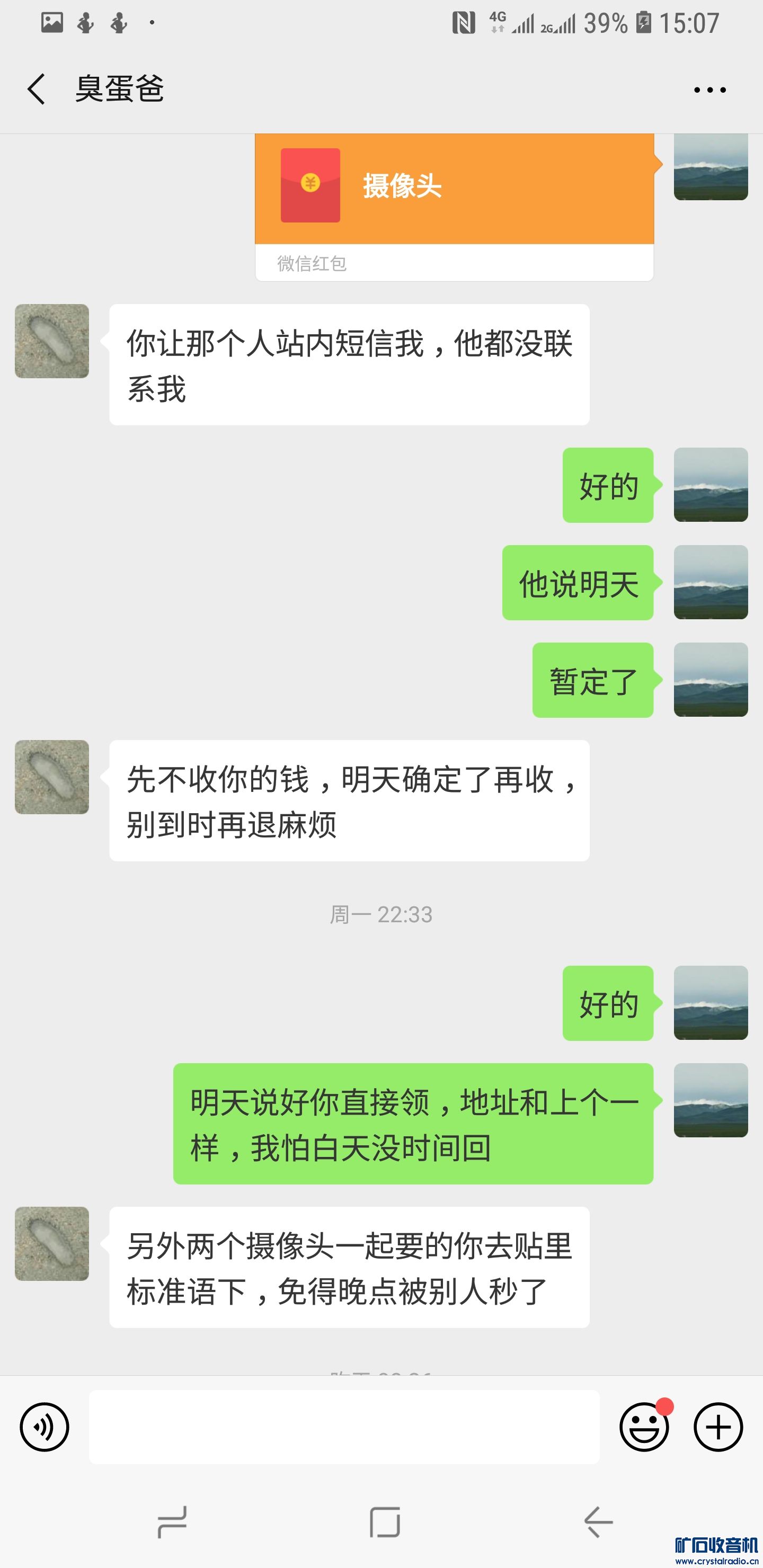763x1568 pixels.
Task: Switch to voice message input
Action: 45,1427
